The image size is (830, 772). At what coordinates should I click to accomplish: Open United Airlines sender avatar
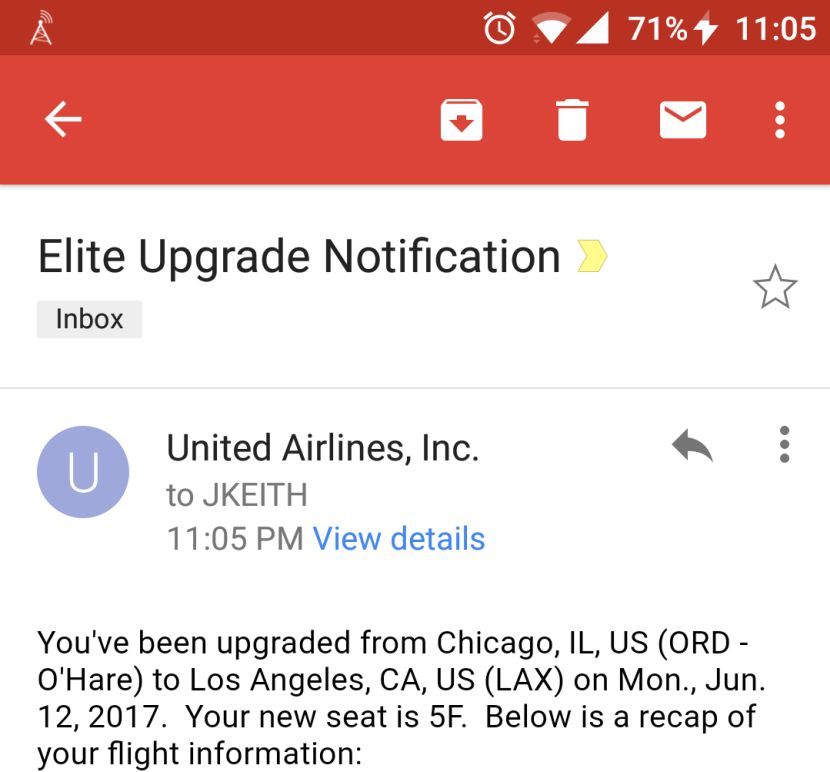coord(83,472)
